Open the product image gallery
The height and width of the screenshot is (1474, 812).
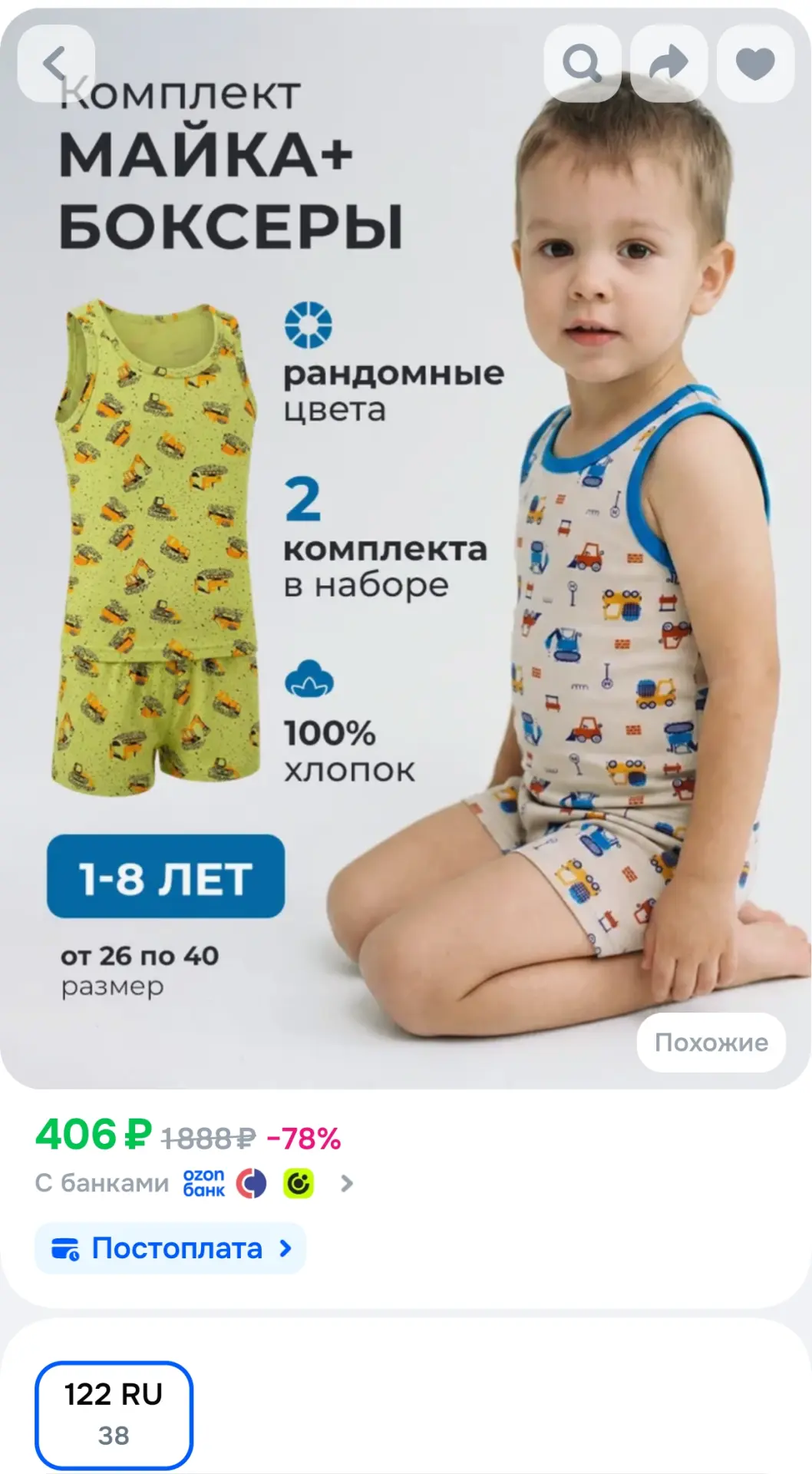pos(406,548)
